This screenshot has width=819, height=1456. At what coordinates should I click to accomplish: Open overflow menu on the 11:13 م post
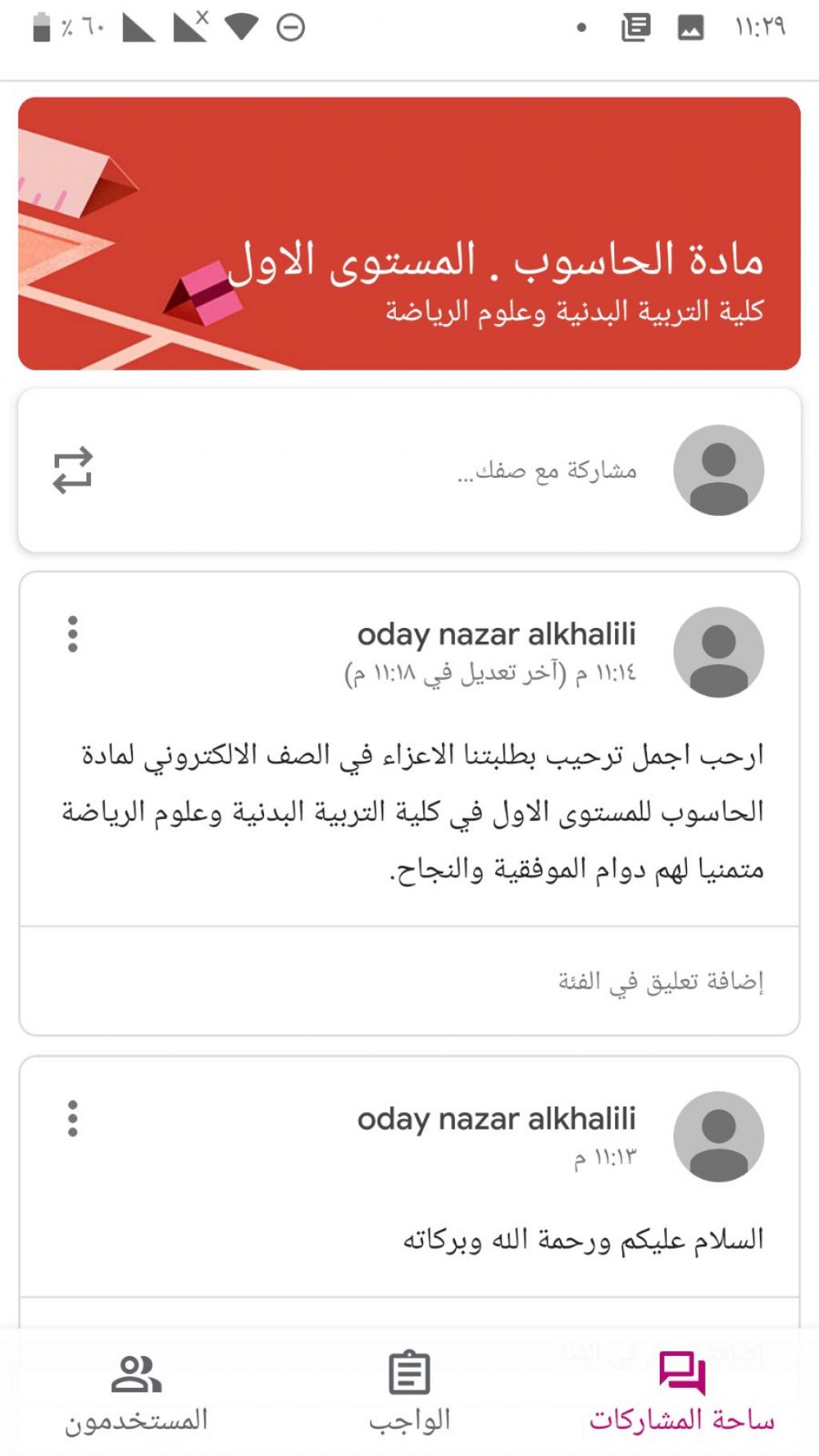(73, 1118)
